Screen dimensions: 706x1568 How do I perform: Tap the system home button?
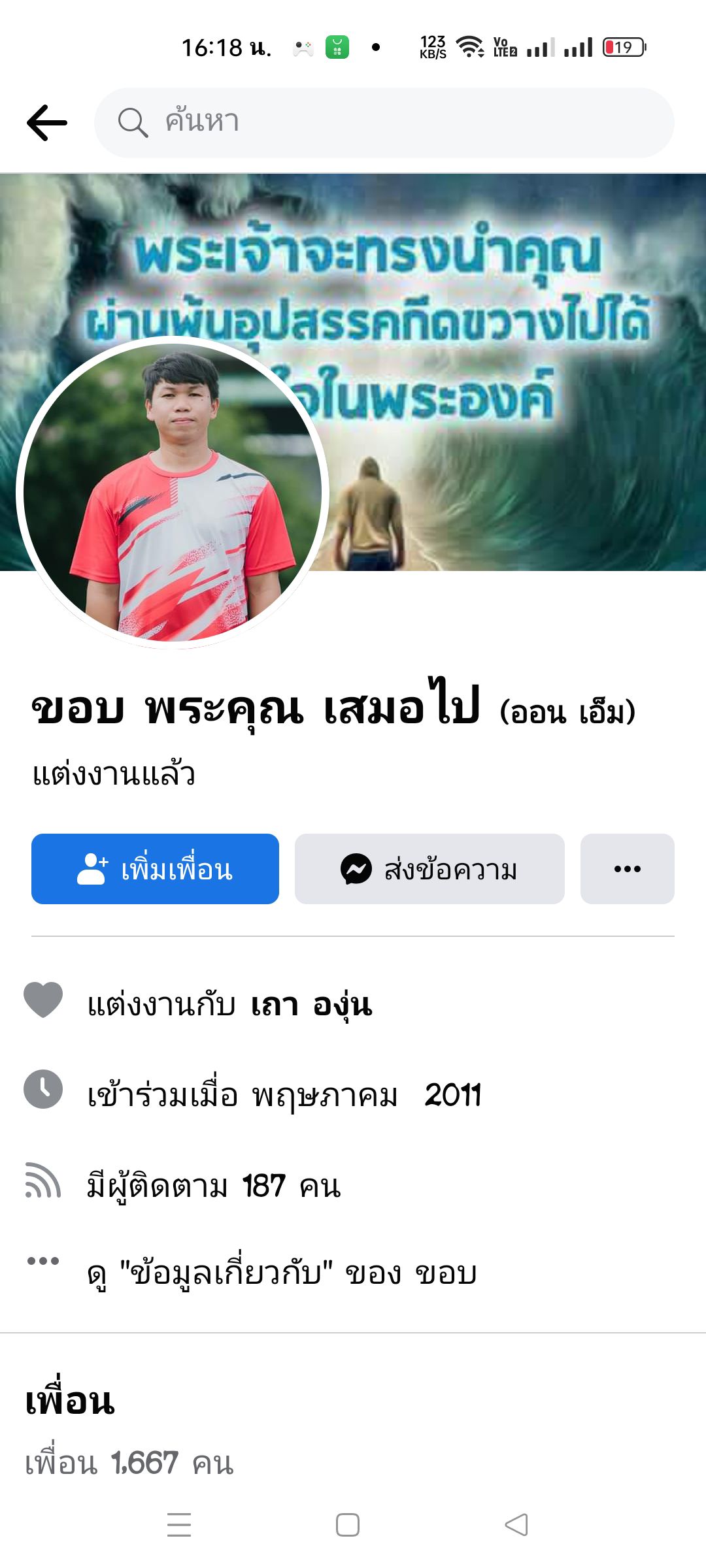[x=348, y=1525]
